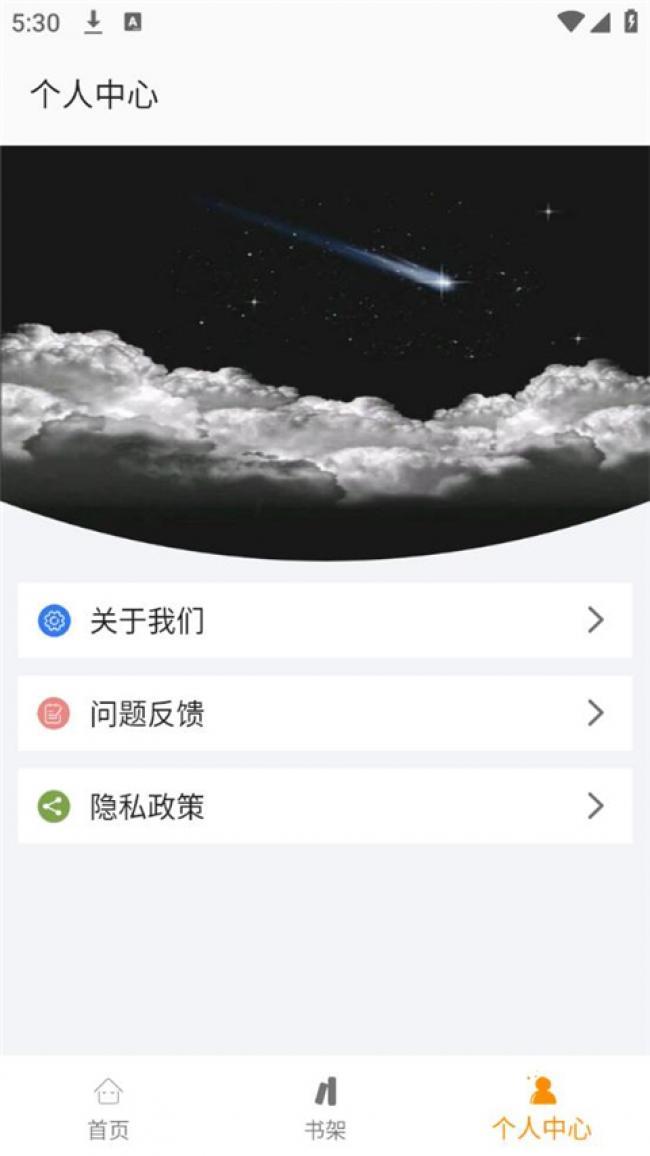Switch to the 书架 tab
This screenshot has height=1156, width=650.
coord(325,1108)
